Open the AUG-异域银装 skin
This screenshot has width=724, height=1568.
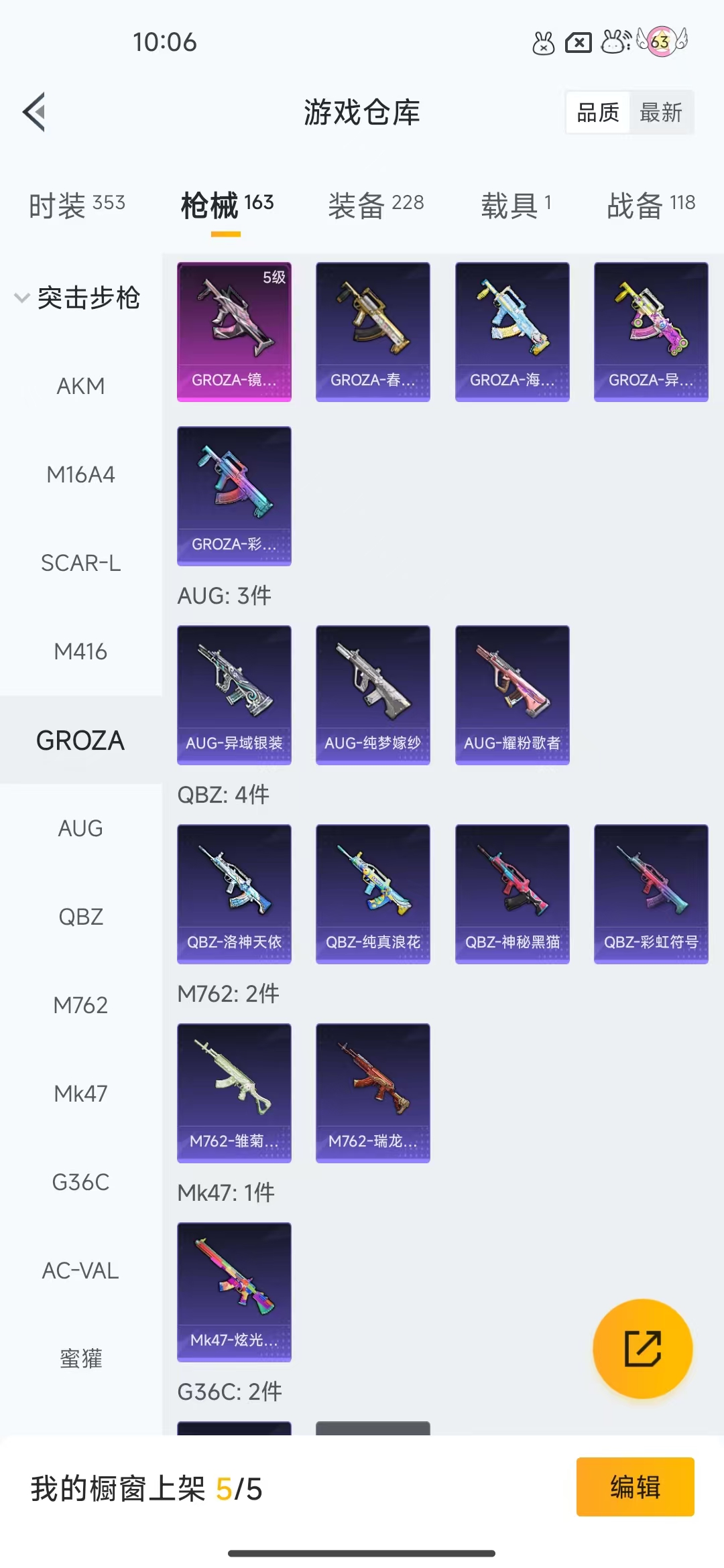coord(234,695)
